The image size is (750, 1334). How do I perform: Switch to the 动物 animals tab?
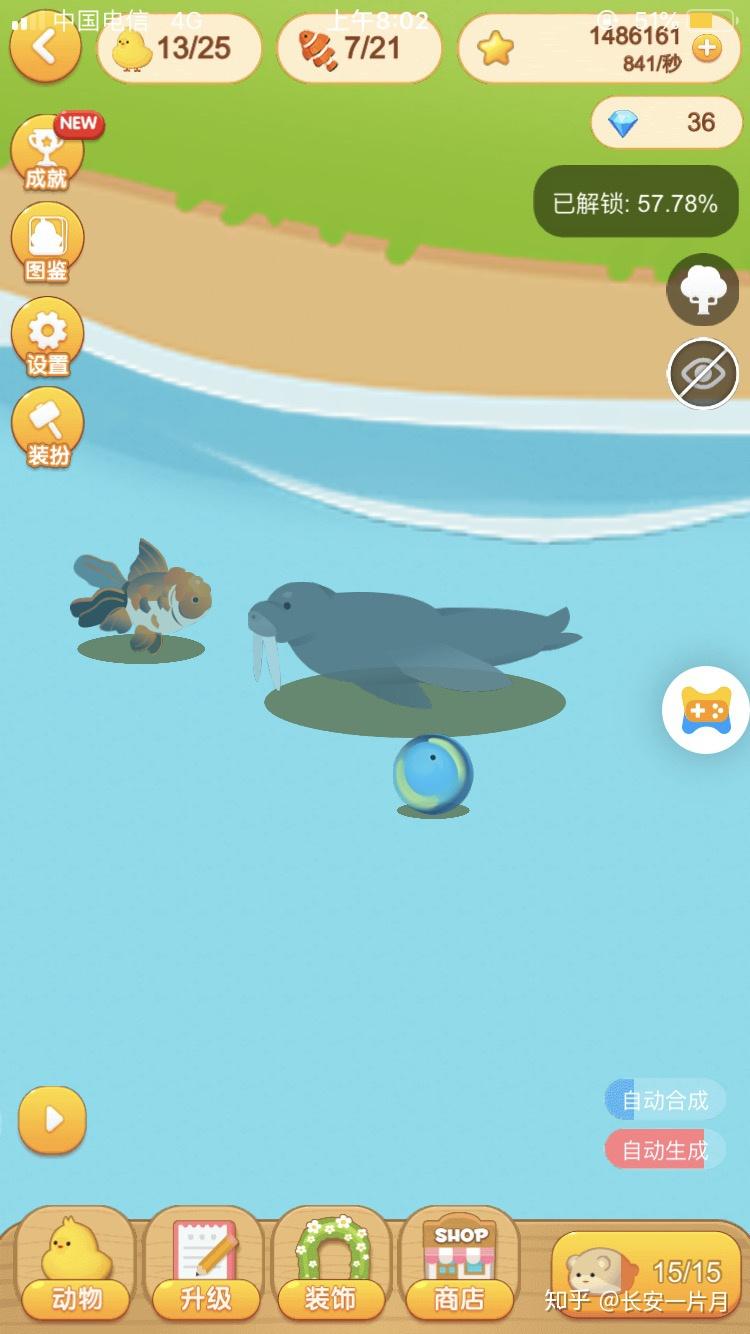coord(76,1265)
